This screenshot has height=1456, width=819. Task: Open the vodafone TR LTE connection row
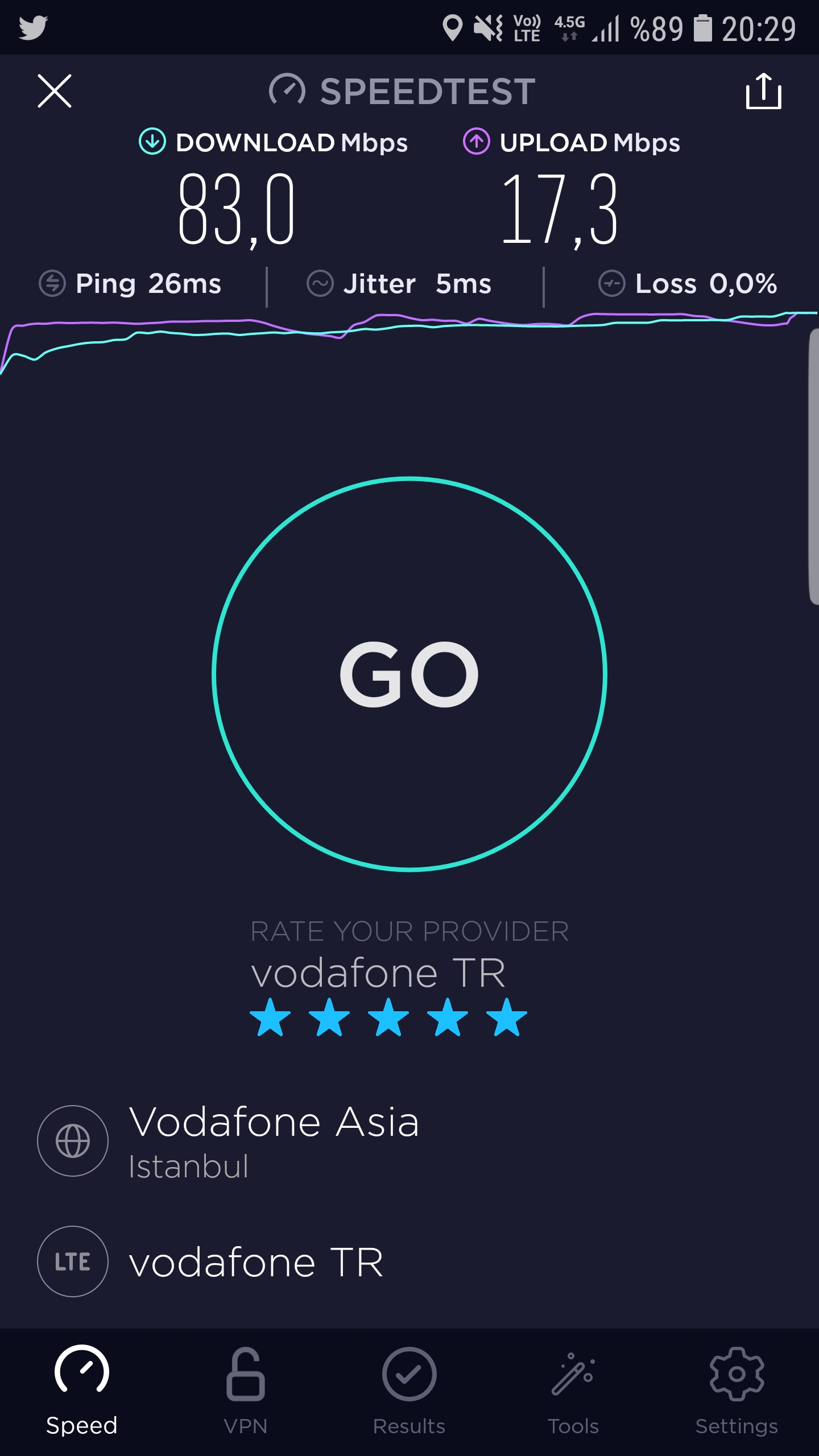(409, 1261)
